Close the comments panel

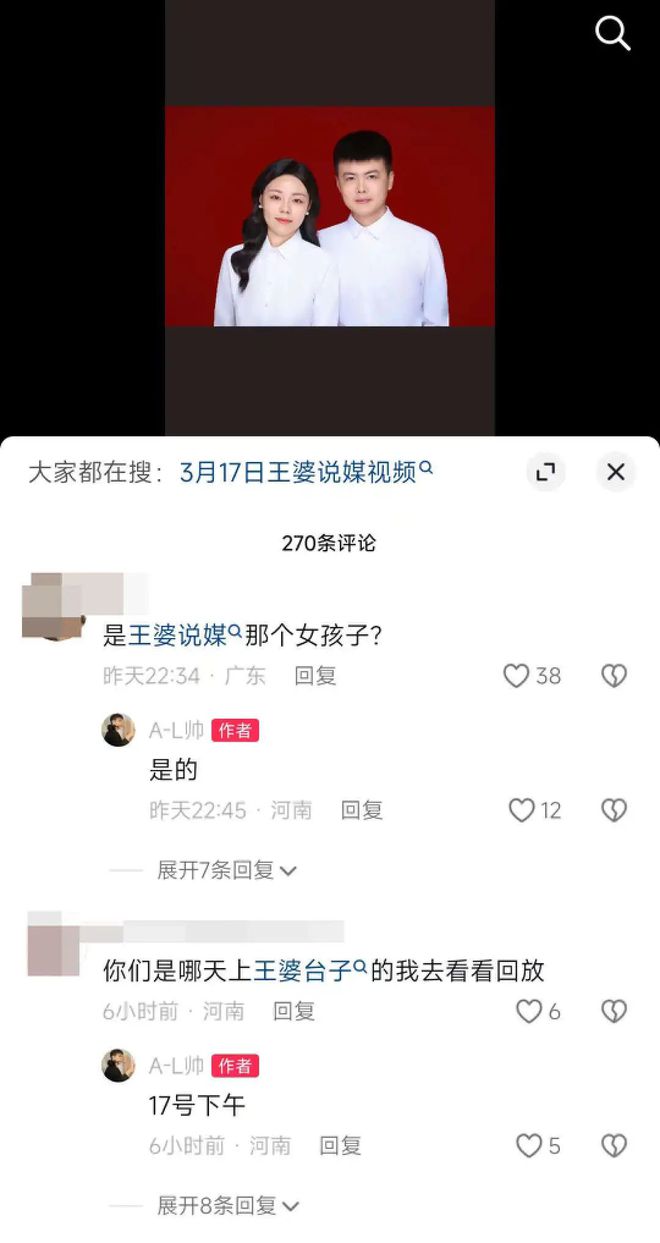click(x=615, y=472)
